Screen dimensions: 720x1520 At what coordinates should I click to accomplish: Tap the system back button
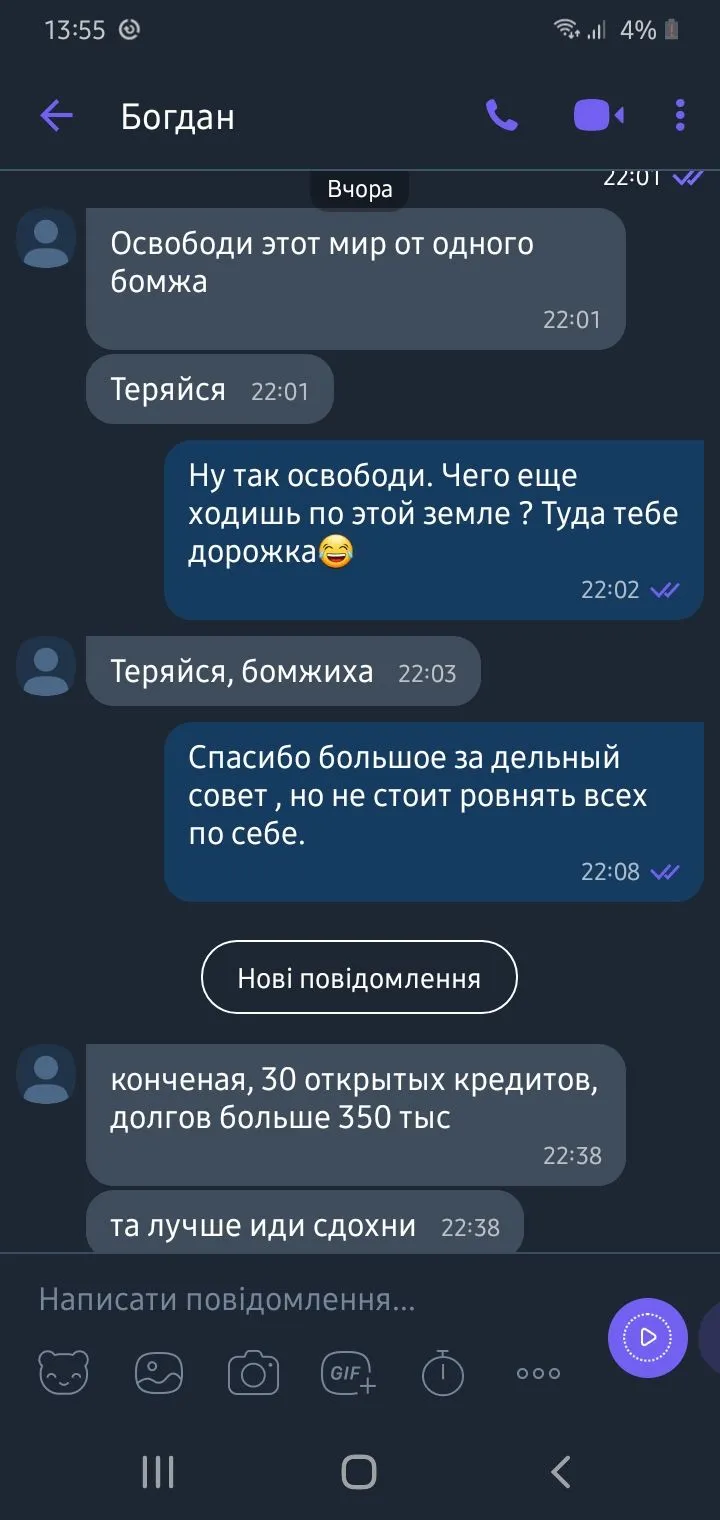(561, 1472)
